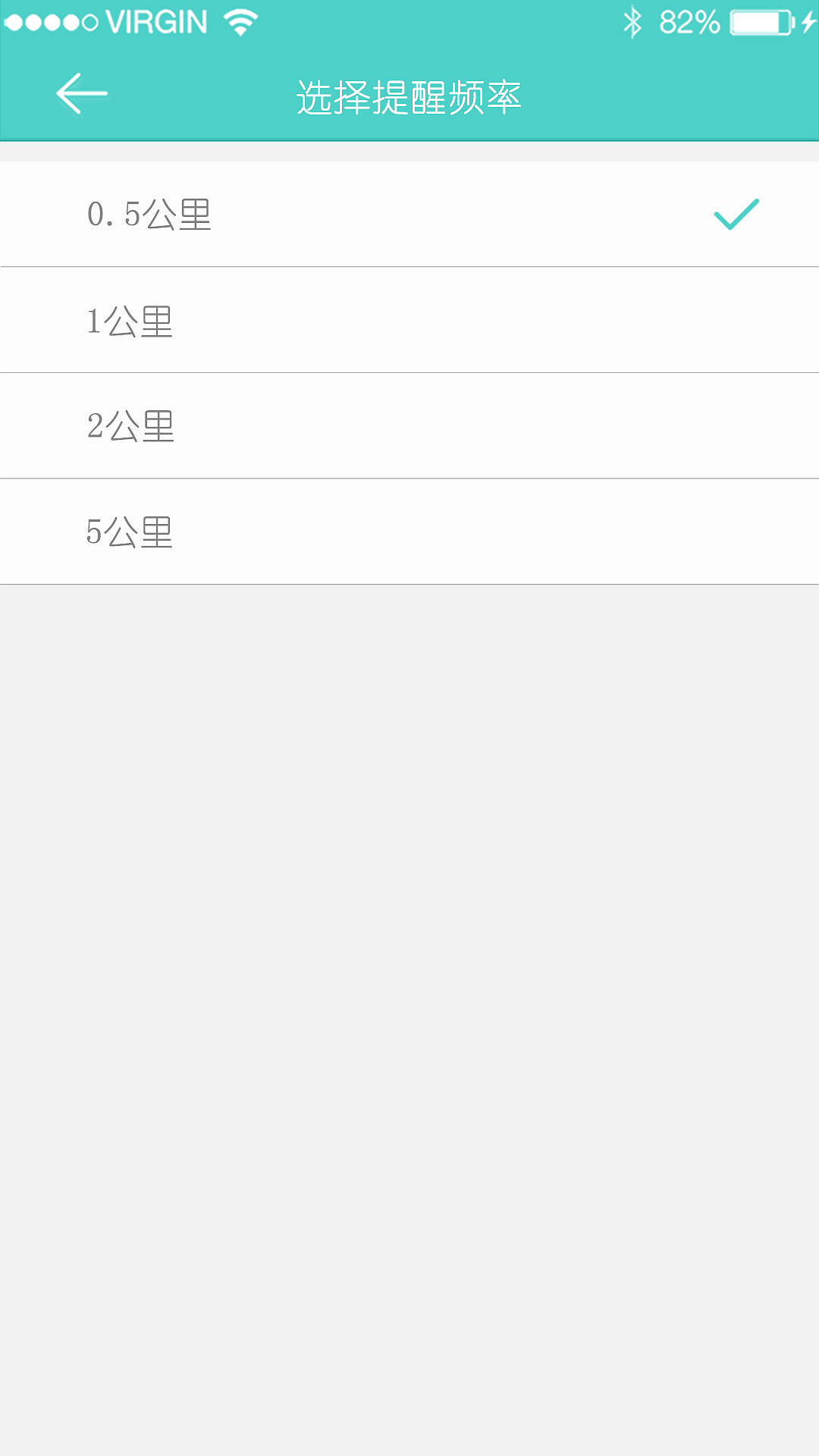
Task: Tap the battery icon in status bar
Action: pos(758,23)
